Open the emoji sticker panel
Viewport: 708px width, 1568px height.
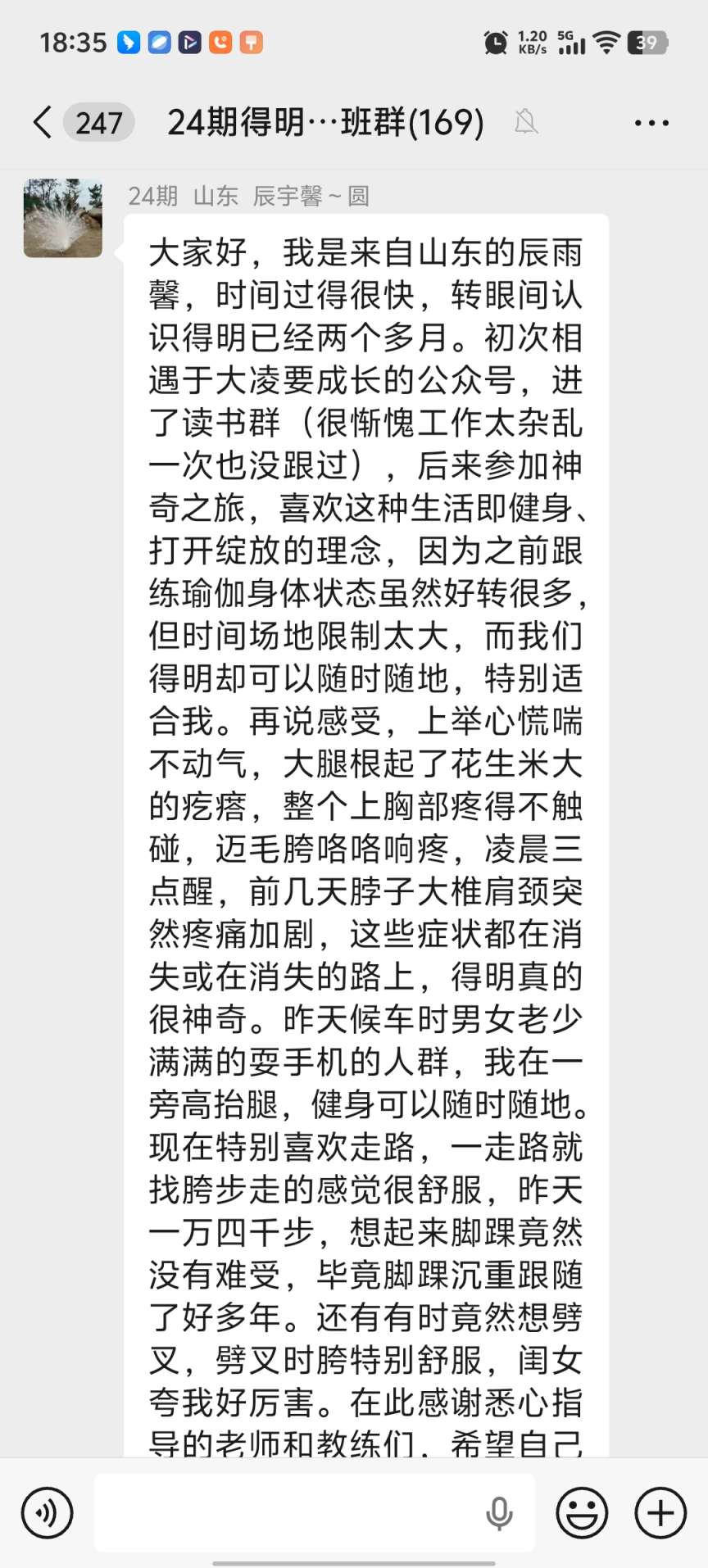(x=582, y=1512)
